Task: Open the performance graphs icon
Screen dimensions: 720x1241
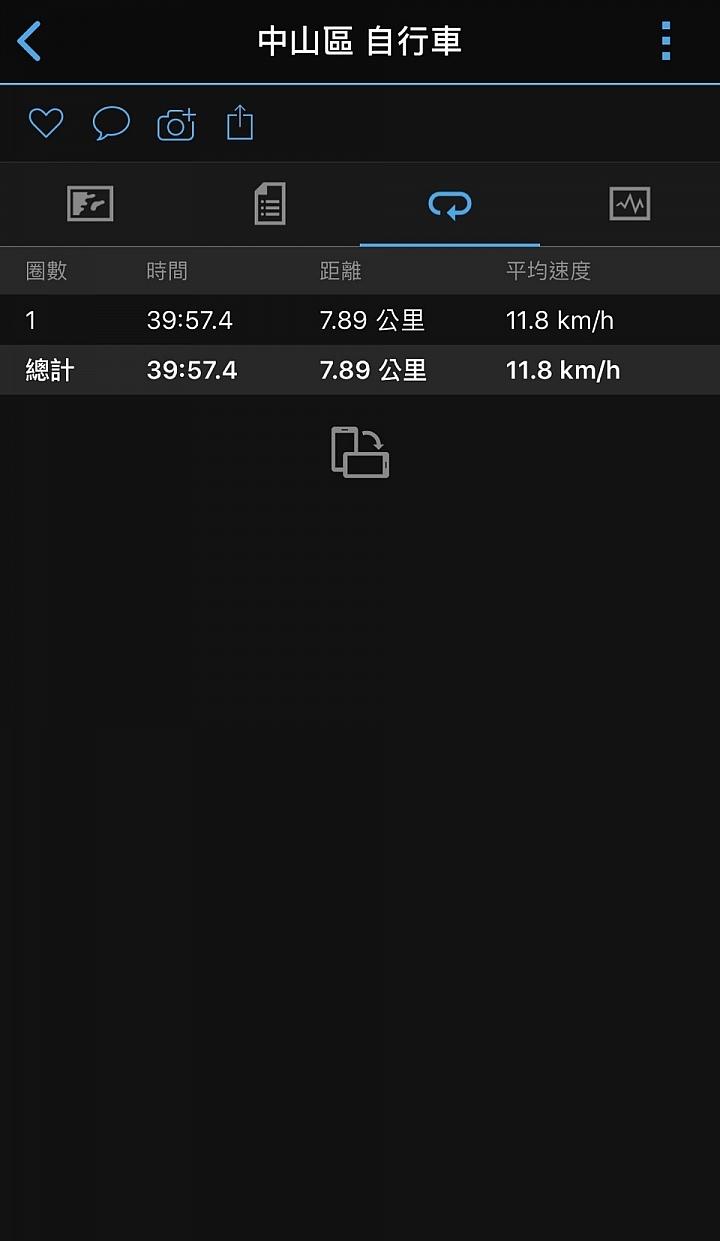Action: (630, 204)
